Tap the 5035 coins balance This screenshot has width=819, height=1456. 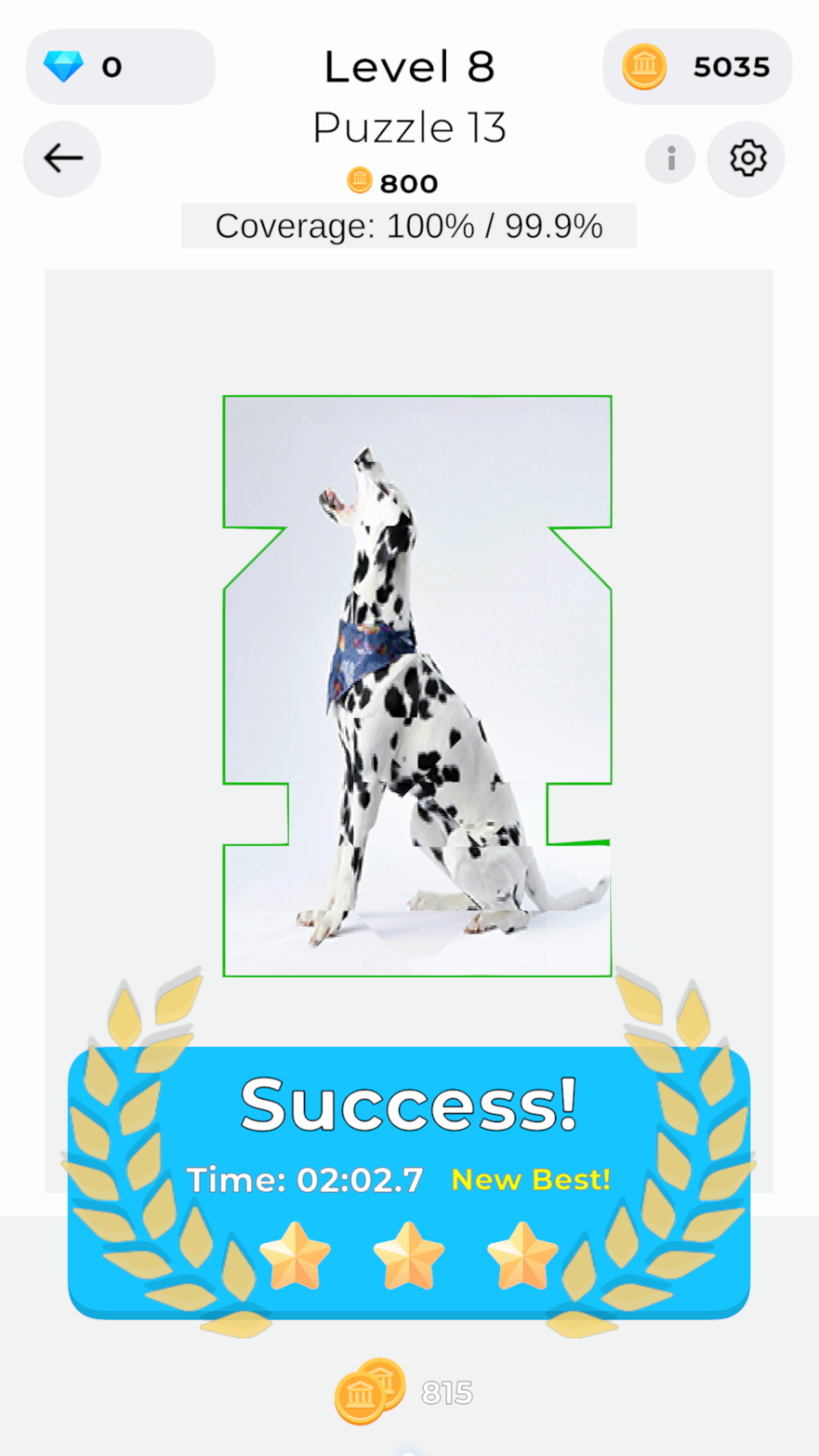(x=697, y=67)
